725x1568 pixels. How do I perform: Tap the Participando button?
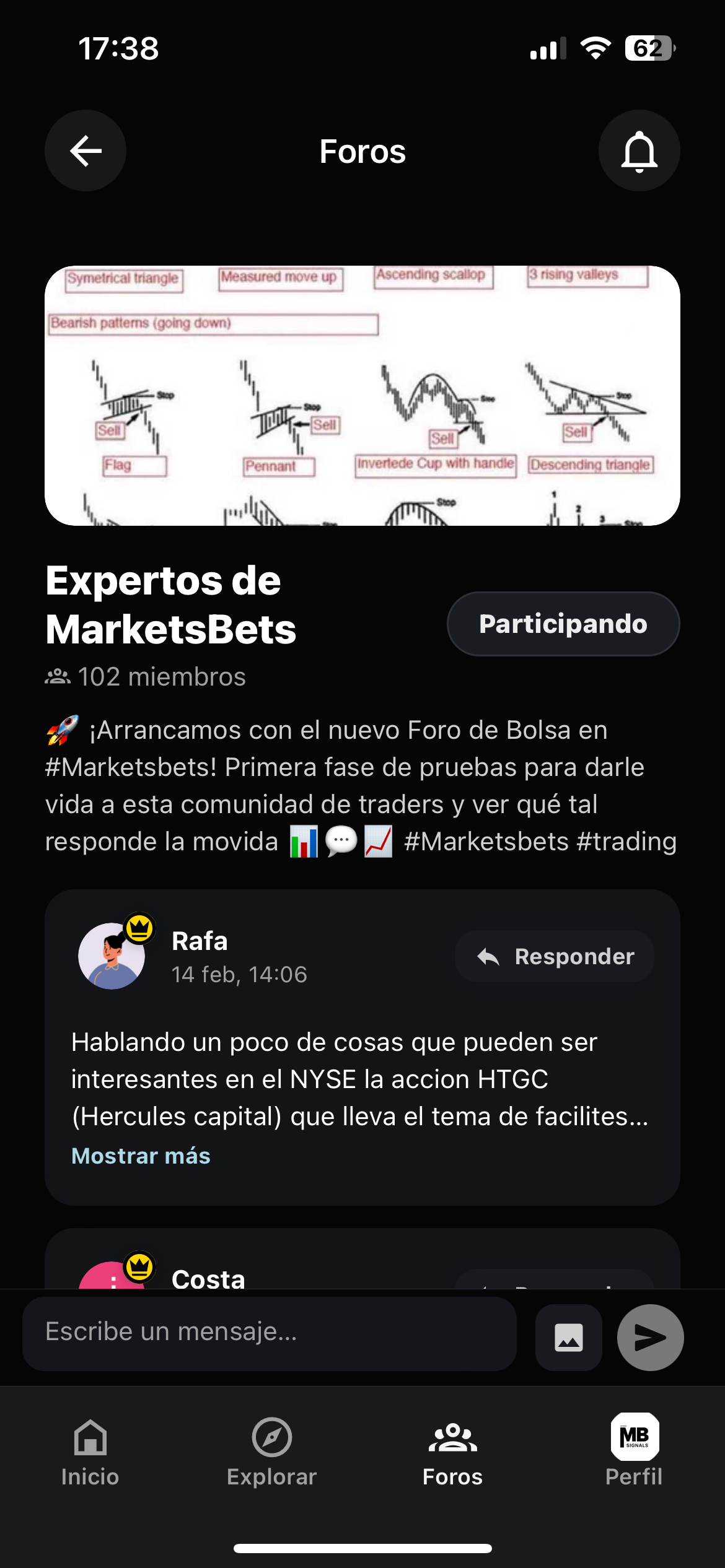click(x=563, y=624)
